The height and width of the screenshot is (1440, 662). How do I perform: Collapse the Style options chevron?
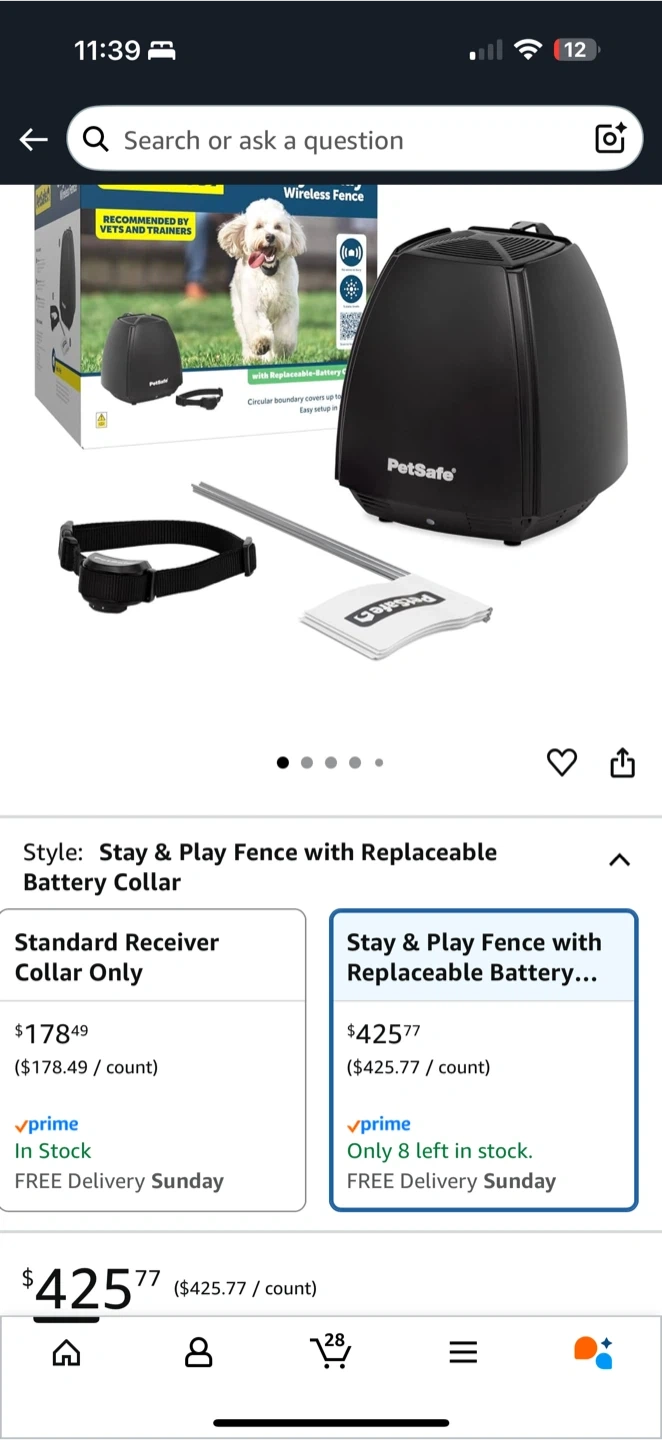pos(619,860)
